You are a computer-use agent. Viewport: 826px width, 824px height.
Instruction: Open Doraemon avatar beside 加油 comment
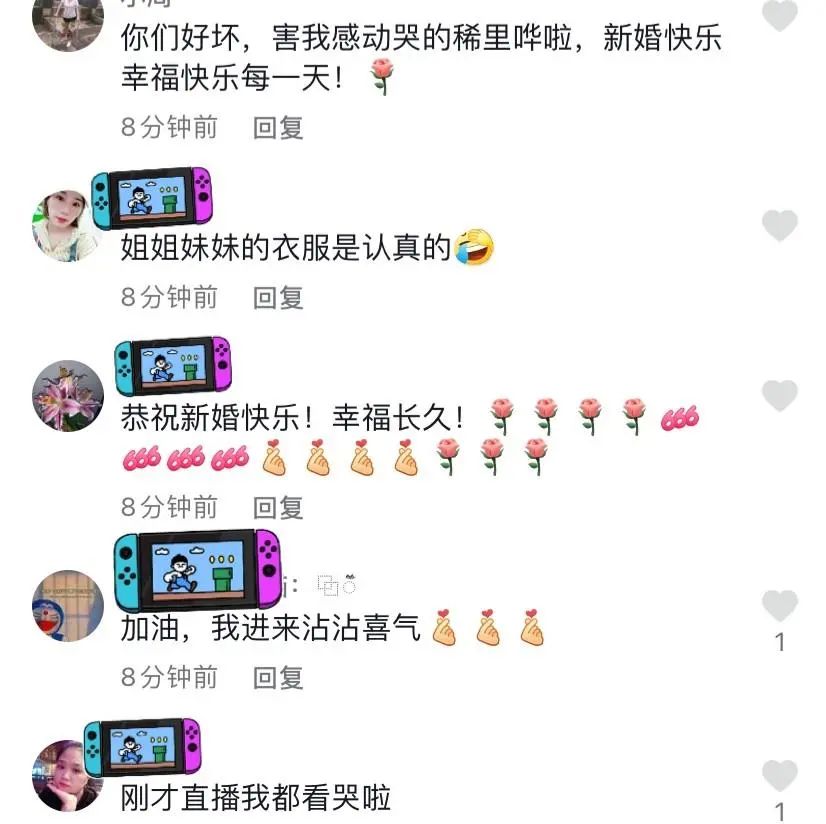pos(67,605)
